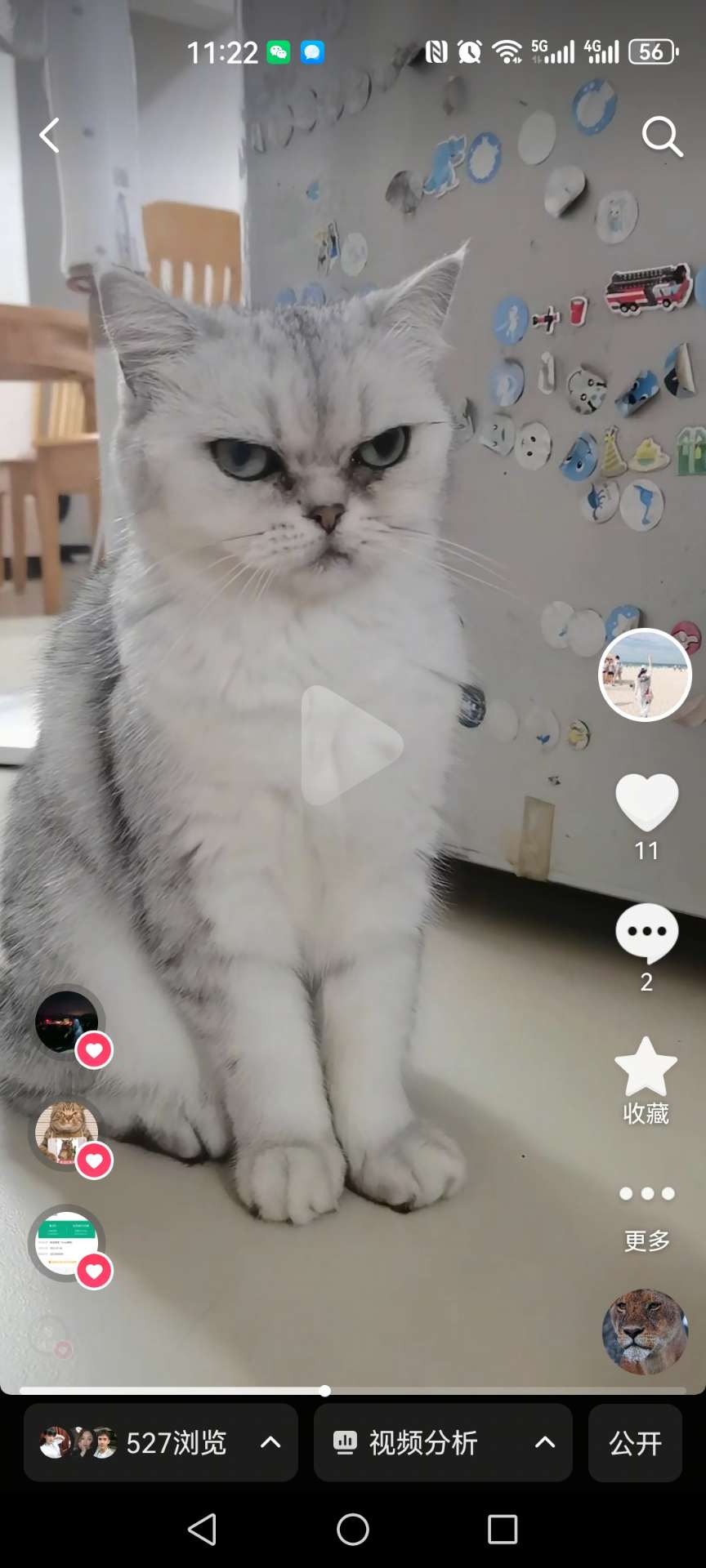Go back using the top-left arrow
This screenshot has width=706, height=1568.
(x=50, y=136)
